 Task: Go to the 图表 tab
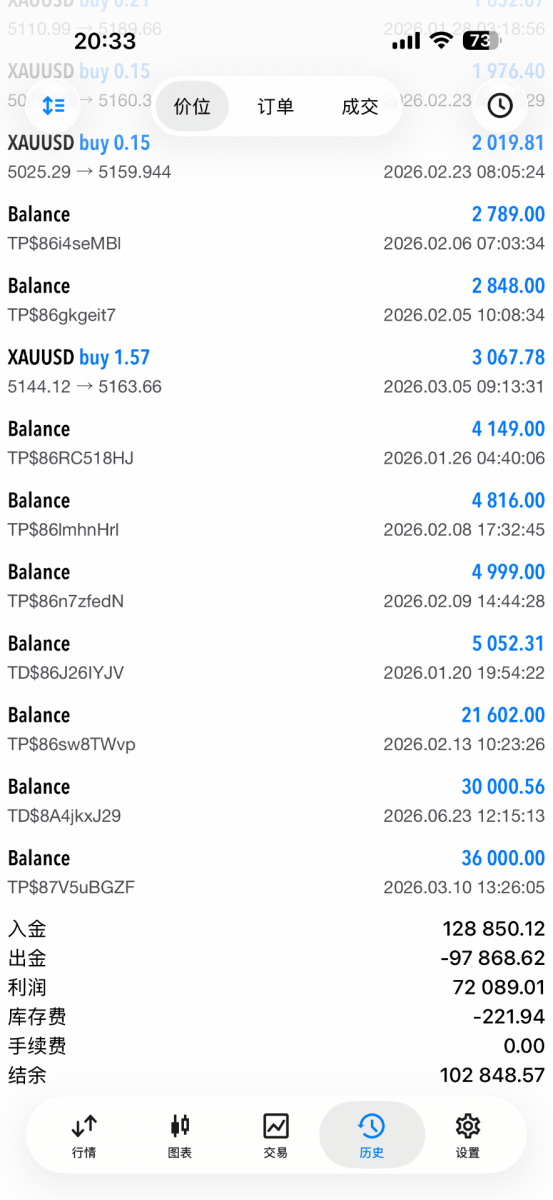(x=180, y=1136)
